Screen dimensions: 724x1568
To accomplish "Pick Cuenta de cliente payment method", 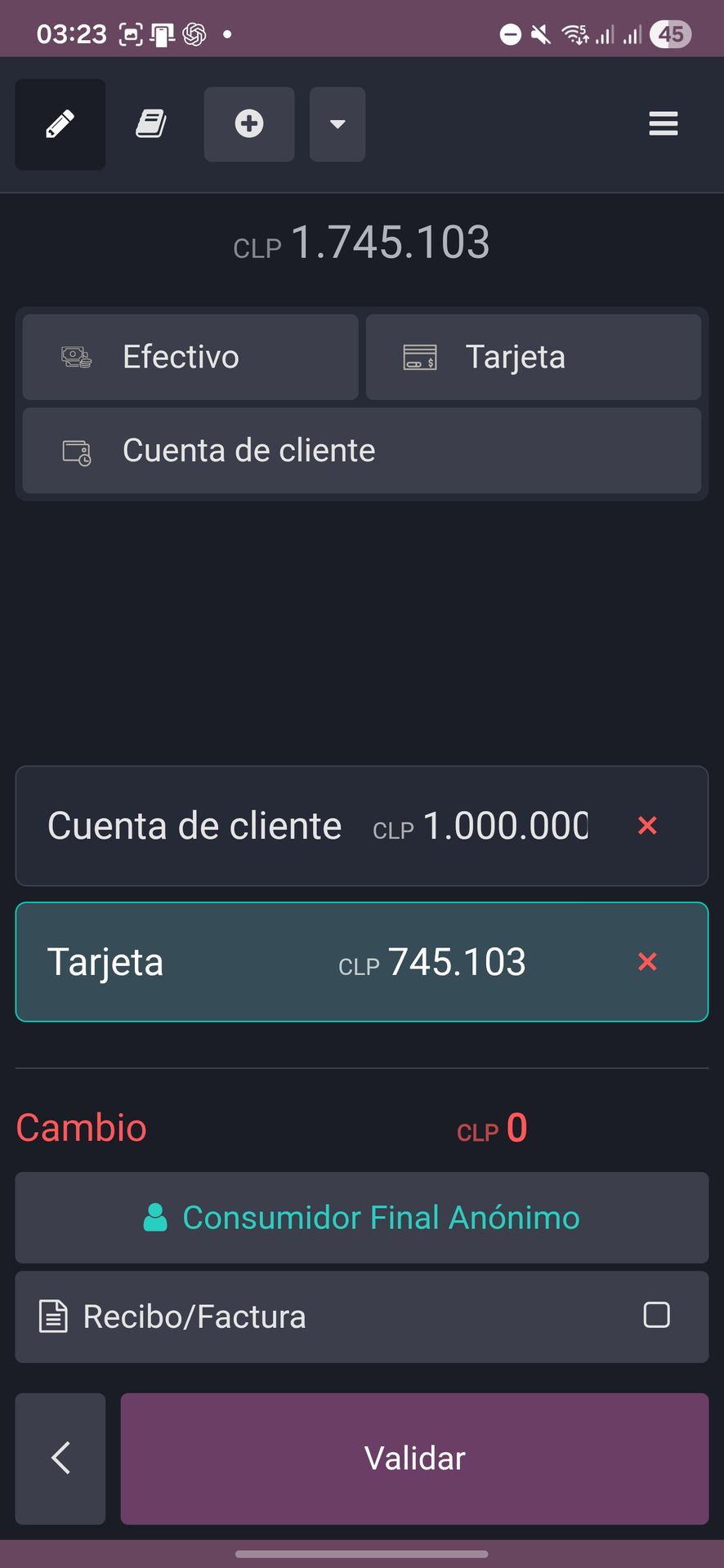I will point(362,451).
